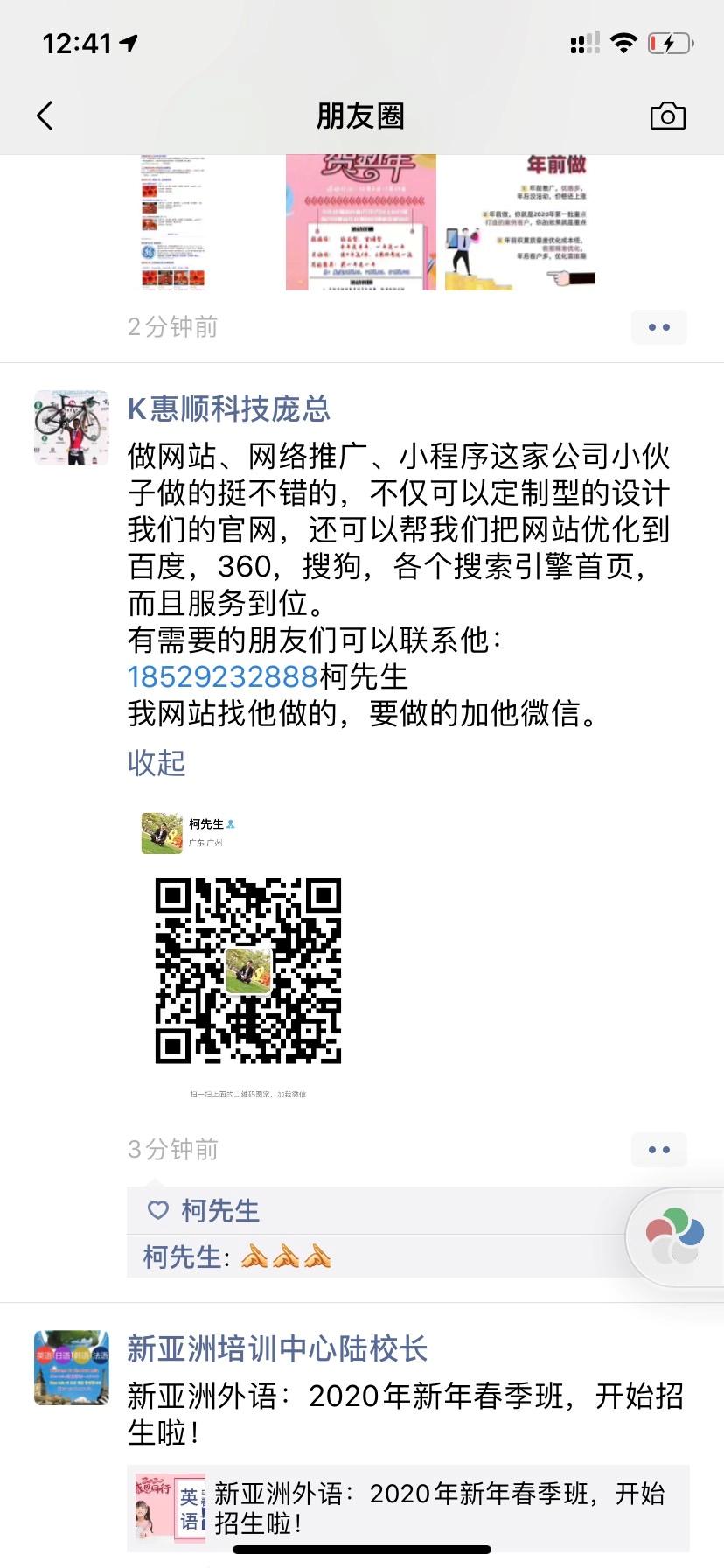Tap the cellular signal bars icon

pyautogui.click(x=584, y=42)
